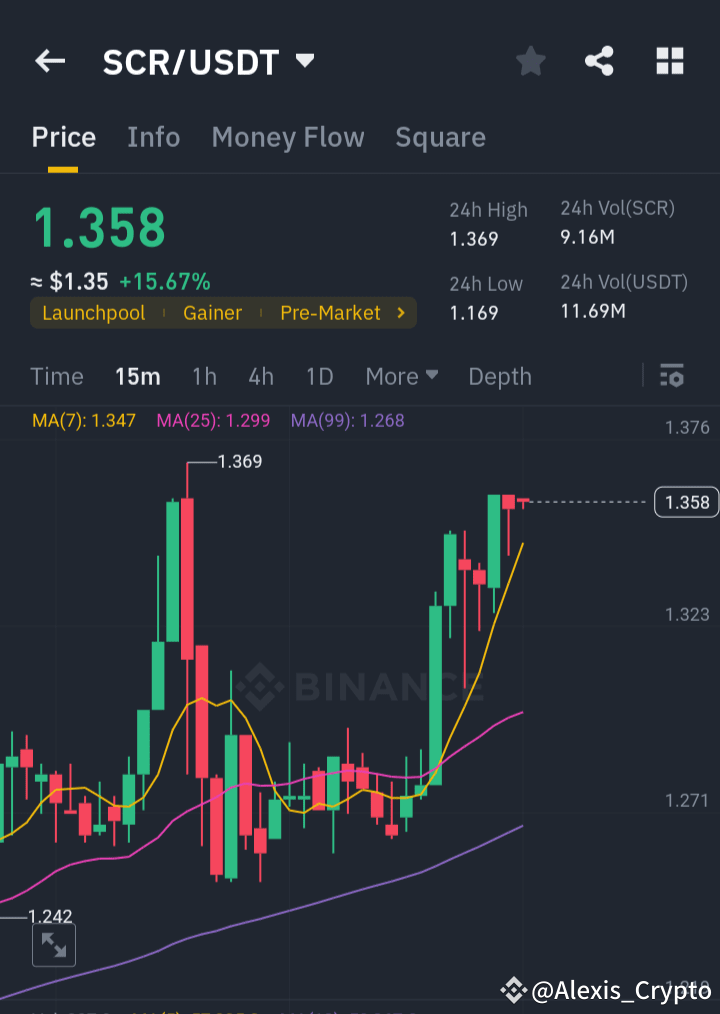Image resolution: width=720 pixels, height=1014 pixels.
Task: Tap the back arrow to exit chart
Action: click(49, 61)
